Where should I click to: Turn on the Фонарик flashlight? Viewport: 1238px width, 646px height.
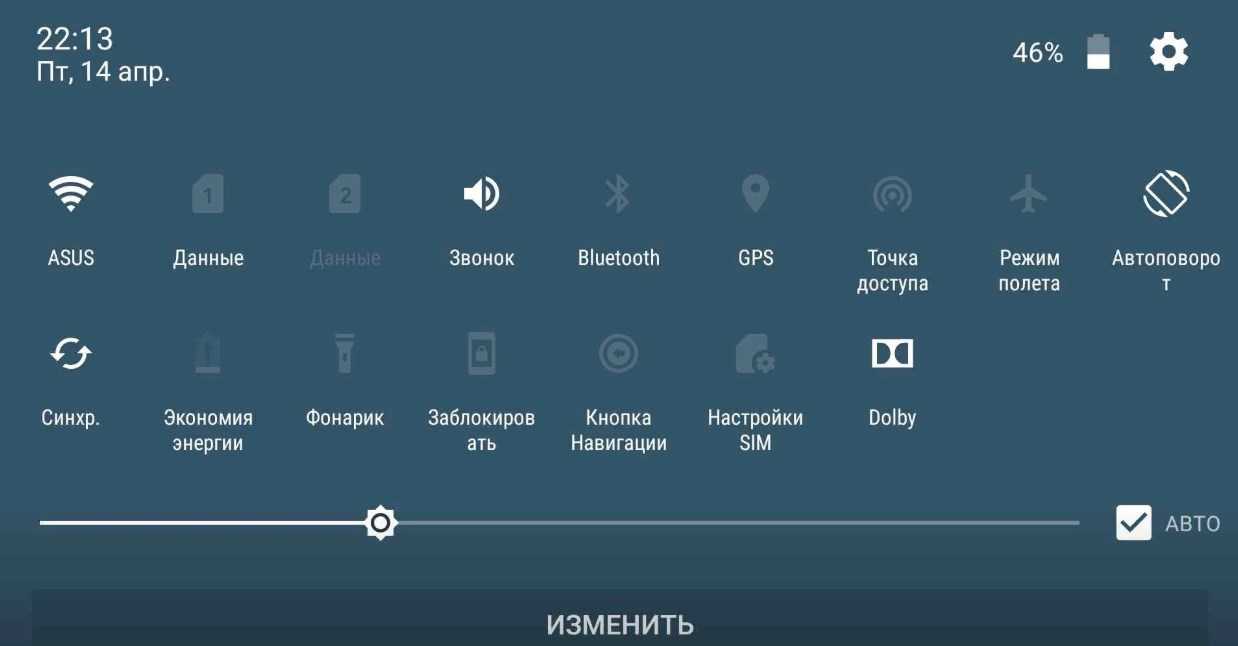345,354
